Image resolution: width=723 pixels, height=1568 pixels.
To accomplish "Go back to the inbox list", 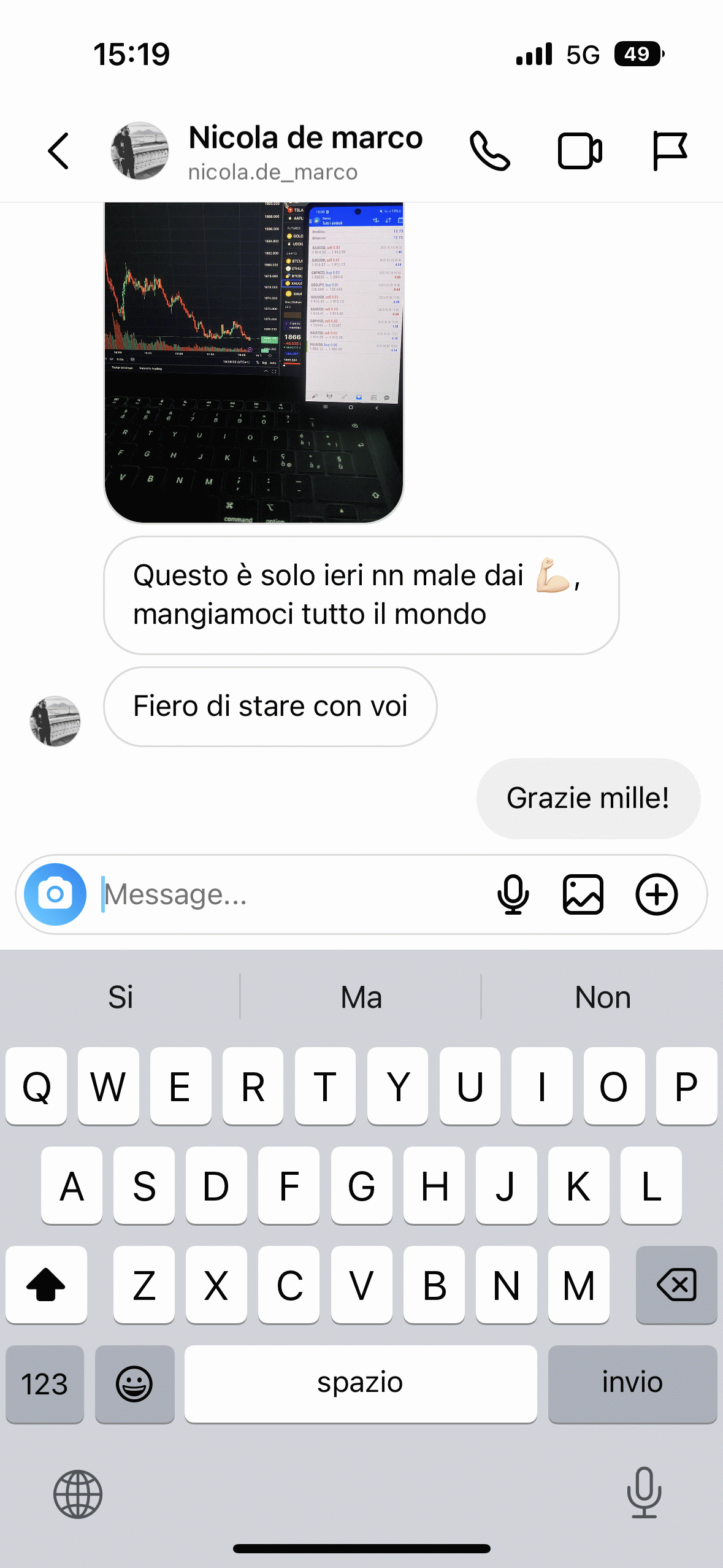I will pos(58,151).
